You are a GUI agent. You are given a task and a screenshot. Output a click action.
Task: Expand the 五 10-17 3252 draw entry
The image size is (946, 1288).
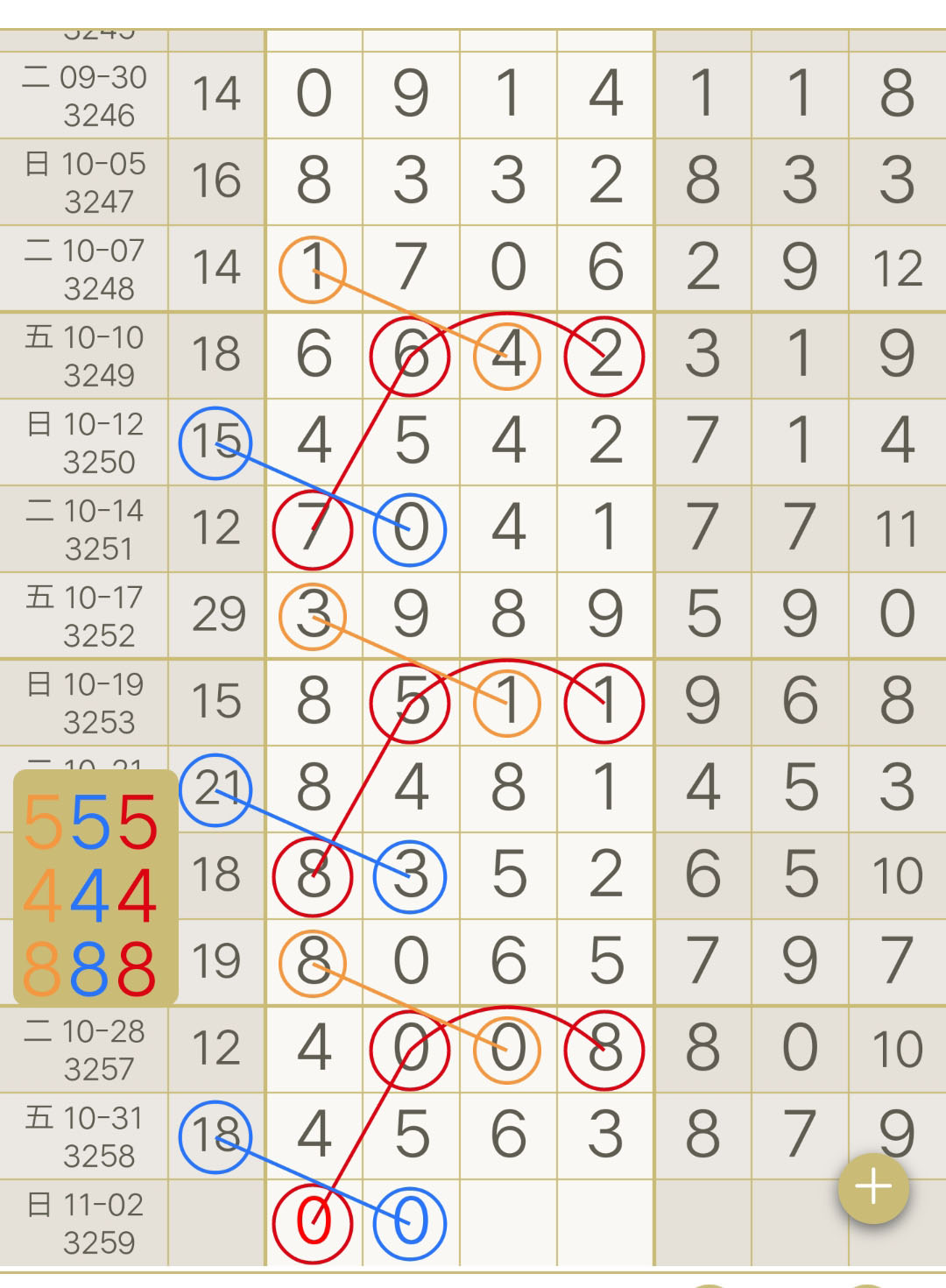pos(85,613)
